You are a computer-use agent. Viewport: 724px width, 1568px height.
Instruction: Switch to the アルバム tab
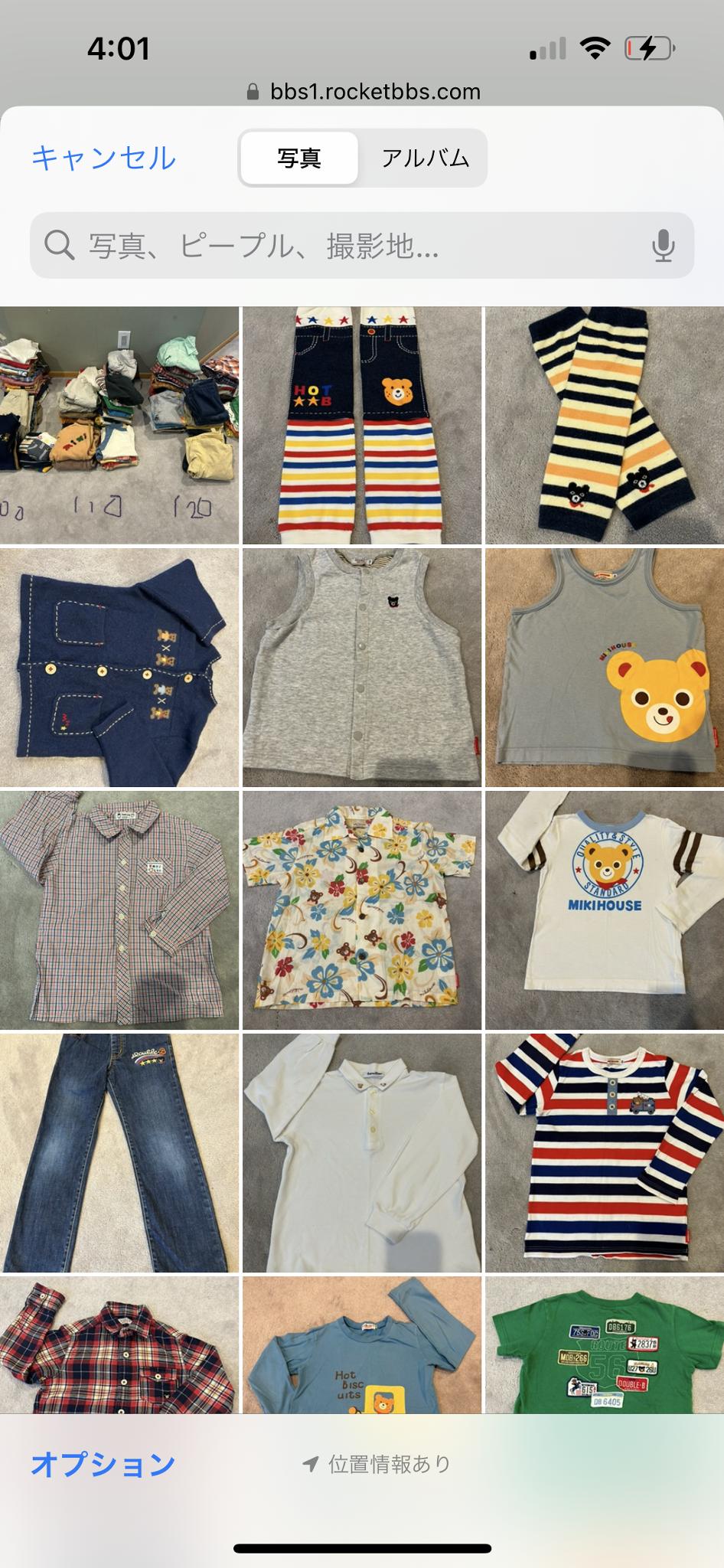(425, 158)
